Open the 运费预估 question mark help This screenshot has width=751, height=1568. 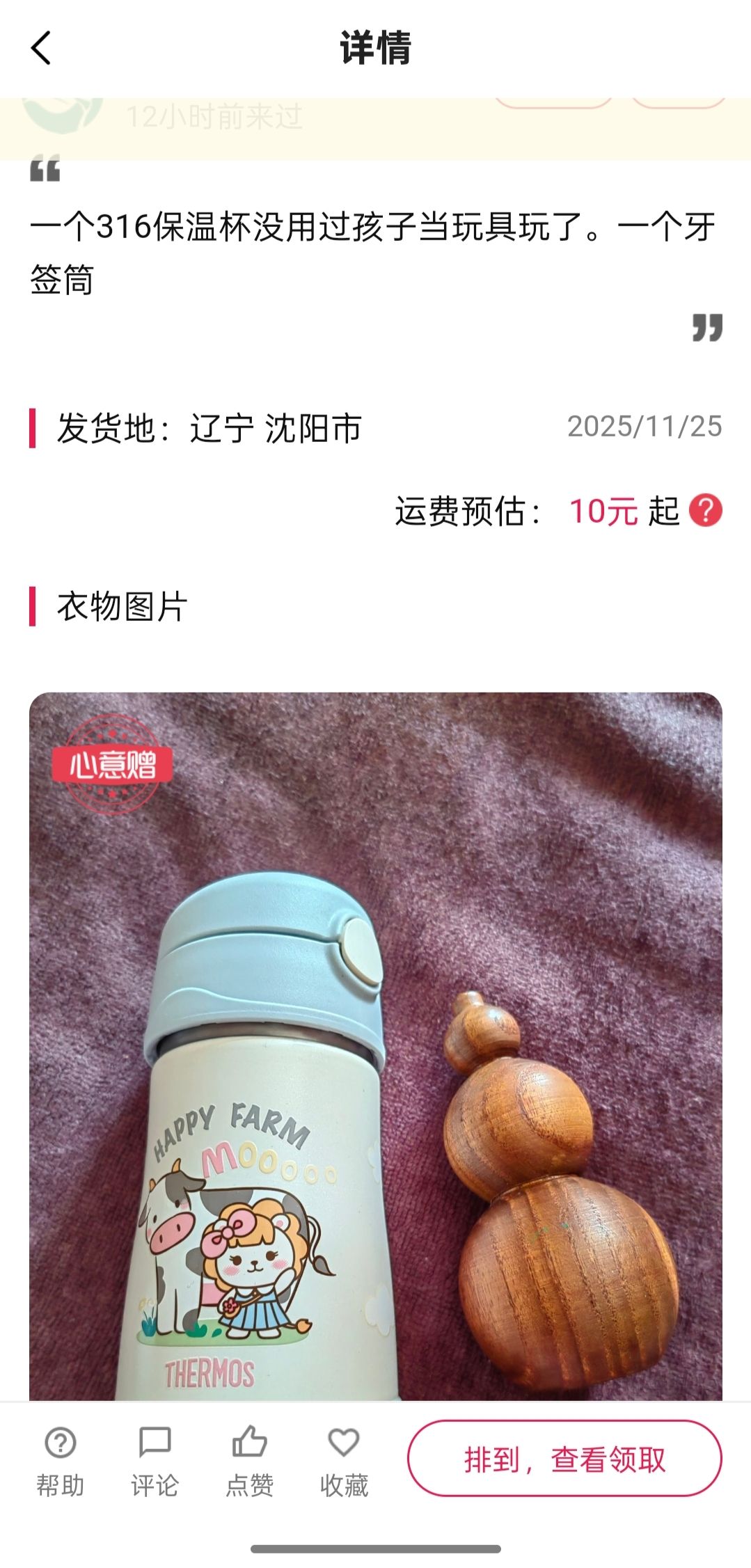(x=705, y=510)
